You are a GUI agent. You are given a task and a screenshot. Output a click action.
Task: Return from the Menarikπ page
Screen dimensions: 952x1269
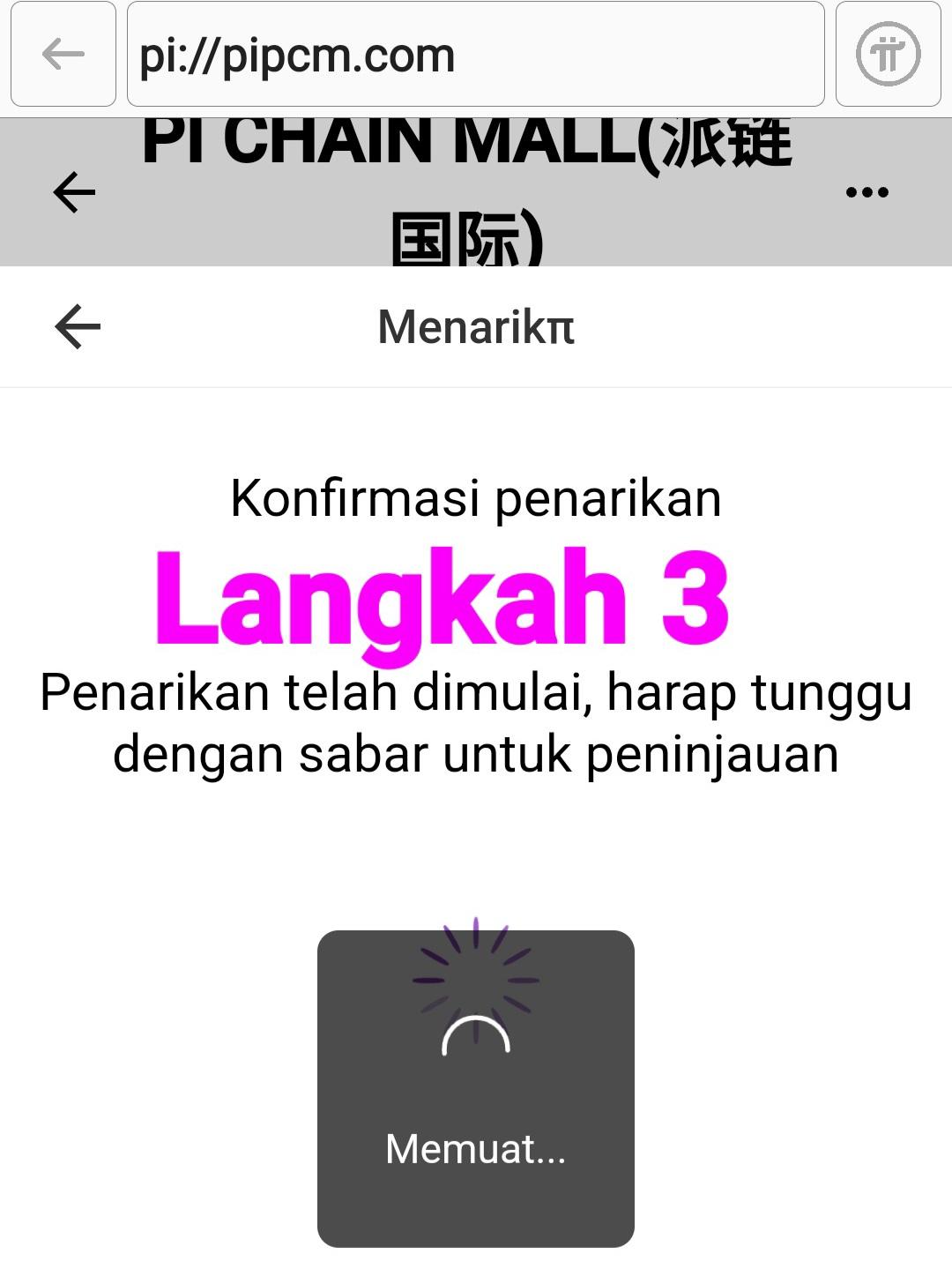(78, 326)
